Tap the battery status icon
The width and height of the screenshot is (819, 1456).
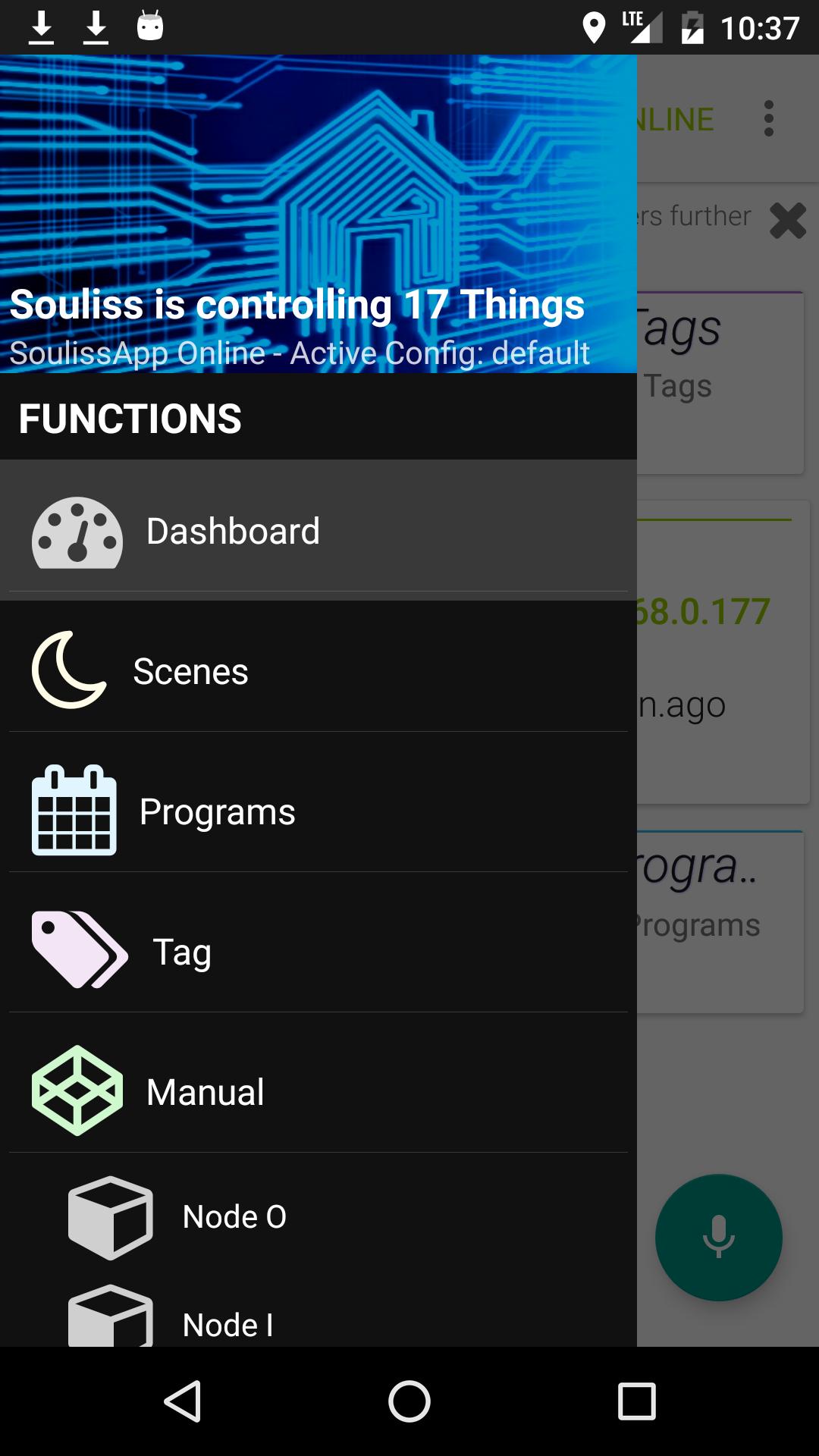692,27
